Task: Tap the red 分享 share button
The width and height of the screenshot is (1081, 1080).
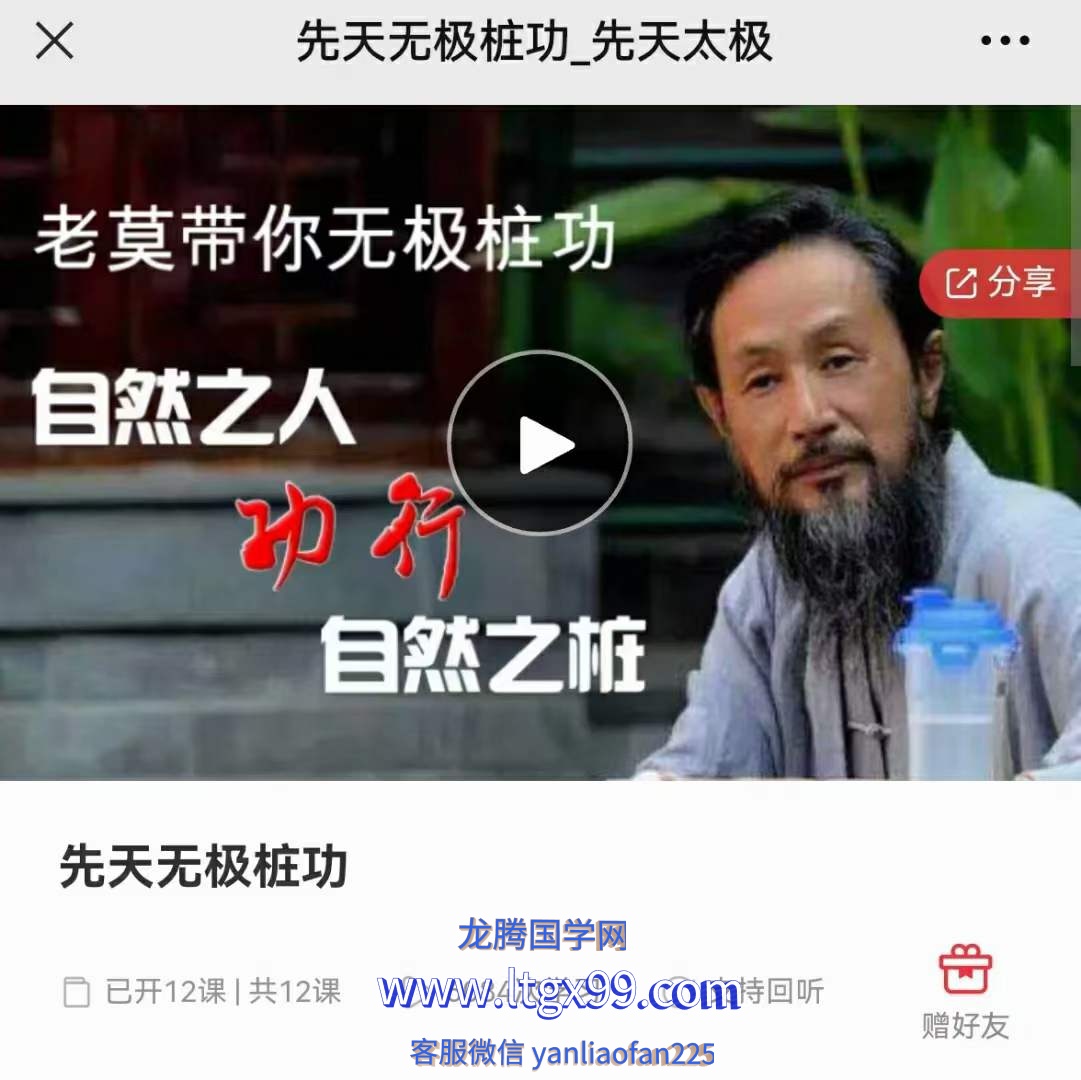Action: coord(1000,284)
